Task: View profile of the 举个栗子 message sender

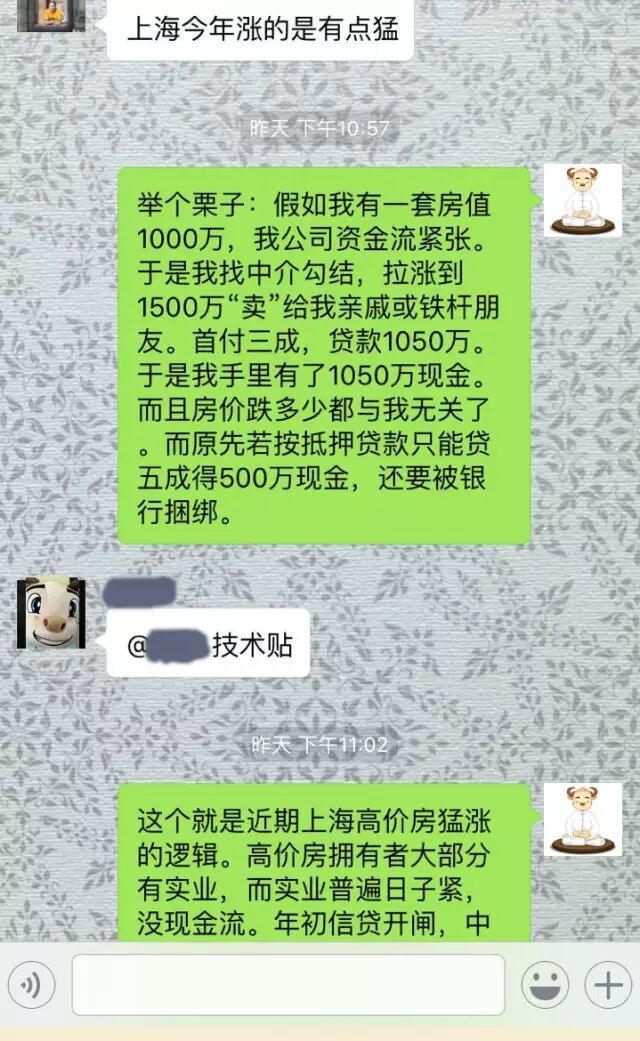Action: pos(582,200)
